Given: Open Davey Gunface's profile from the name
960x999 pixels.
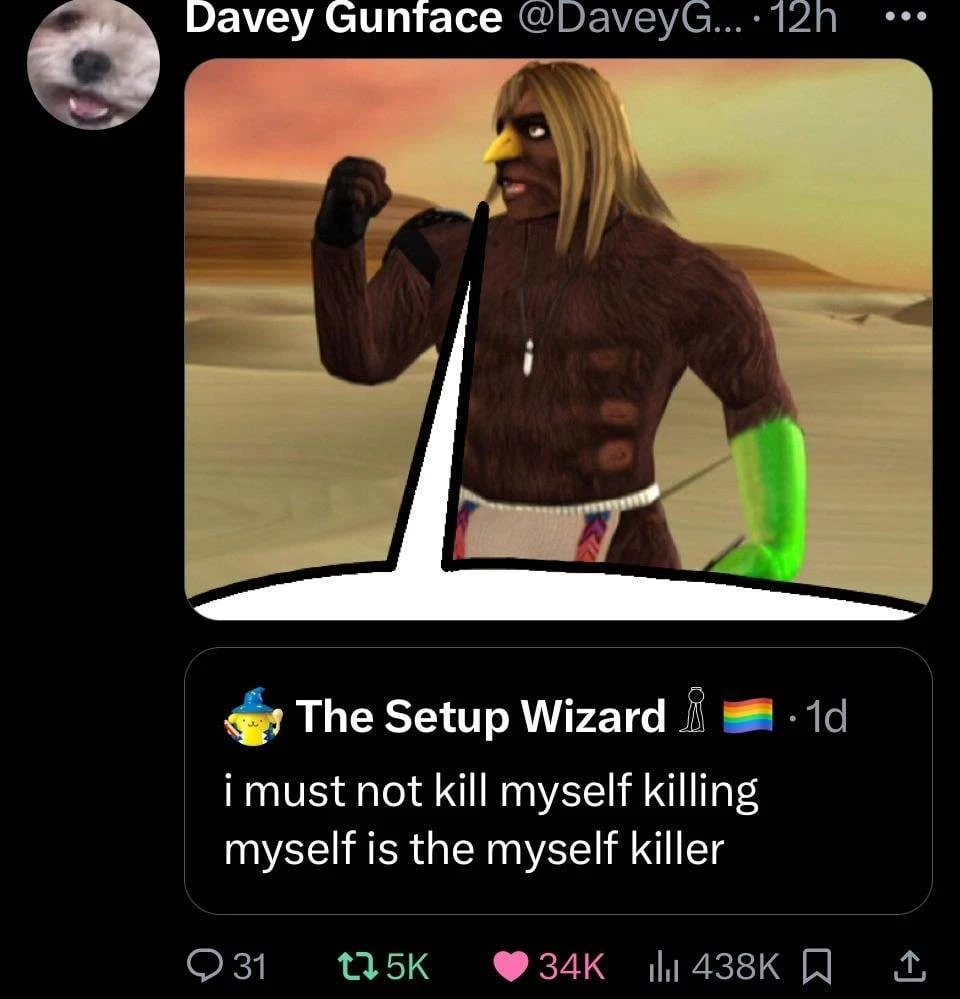Looking at the screenshot, I should click(x=343, y=18).
